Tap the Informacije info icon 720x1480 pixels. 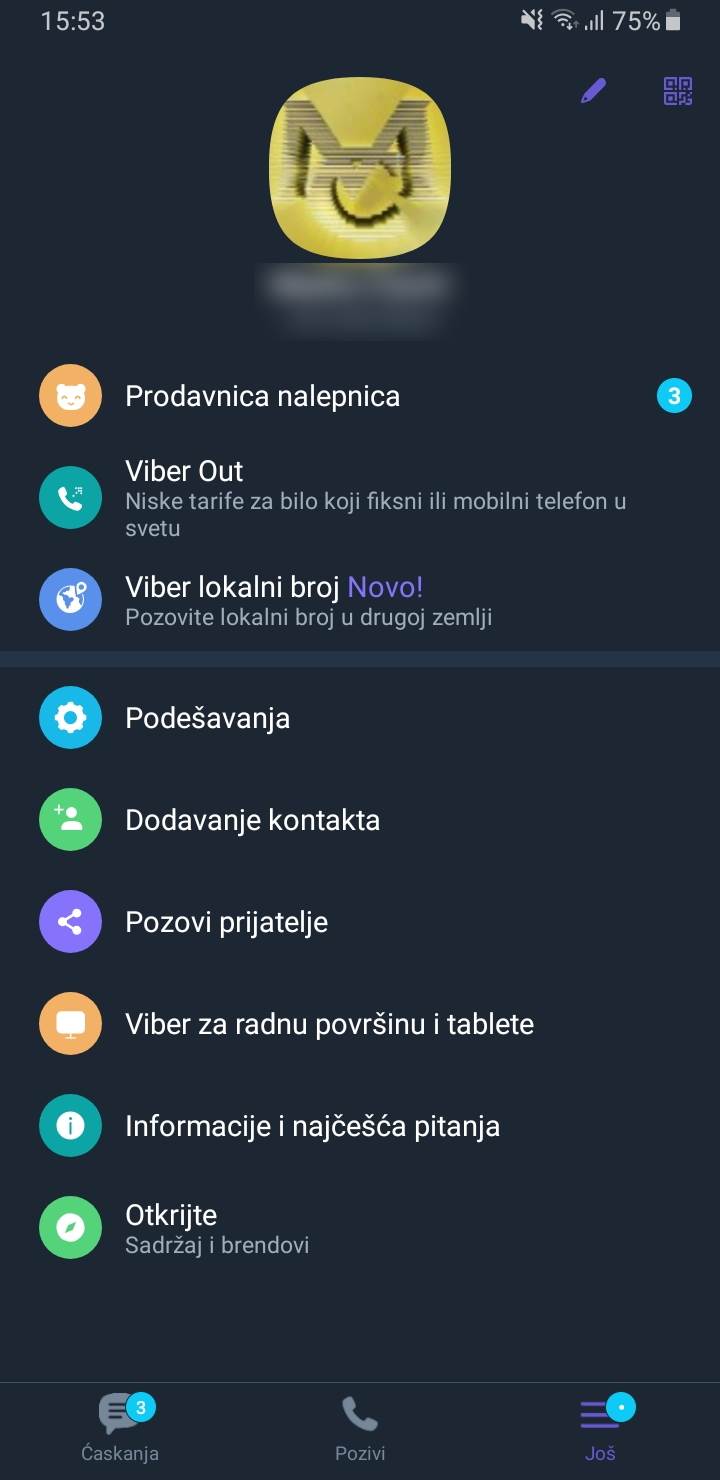point(70,1125)
